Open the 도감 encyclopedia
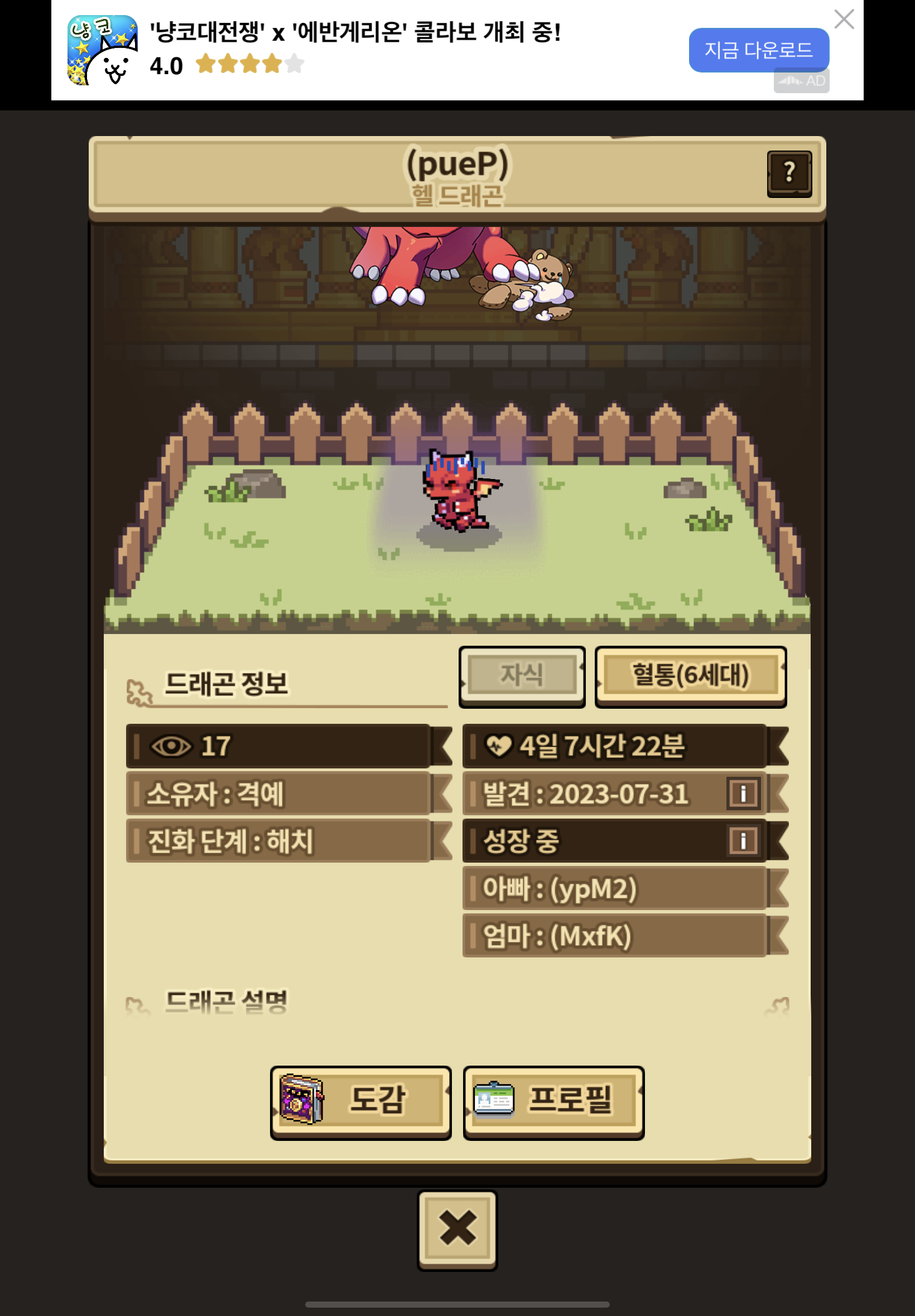 (x=360, y=1101)
